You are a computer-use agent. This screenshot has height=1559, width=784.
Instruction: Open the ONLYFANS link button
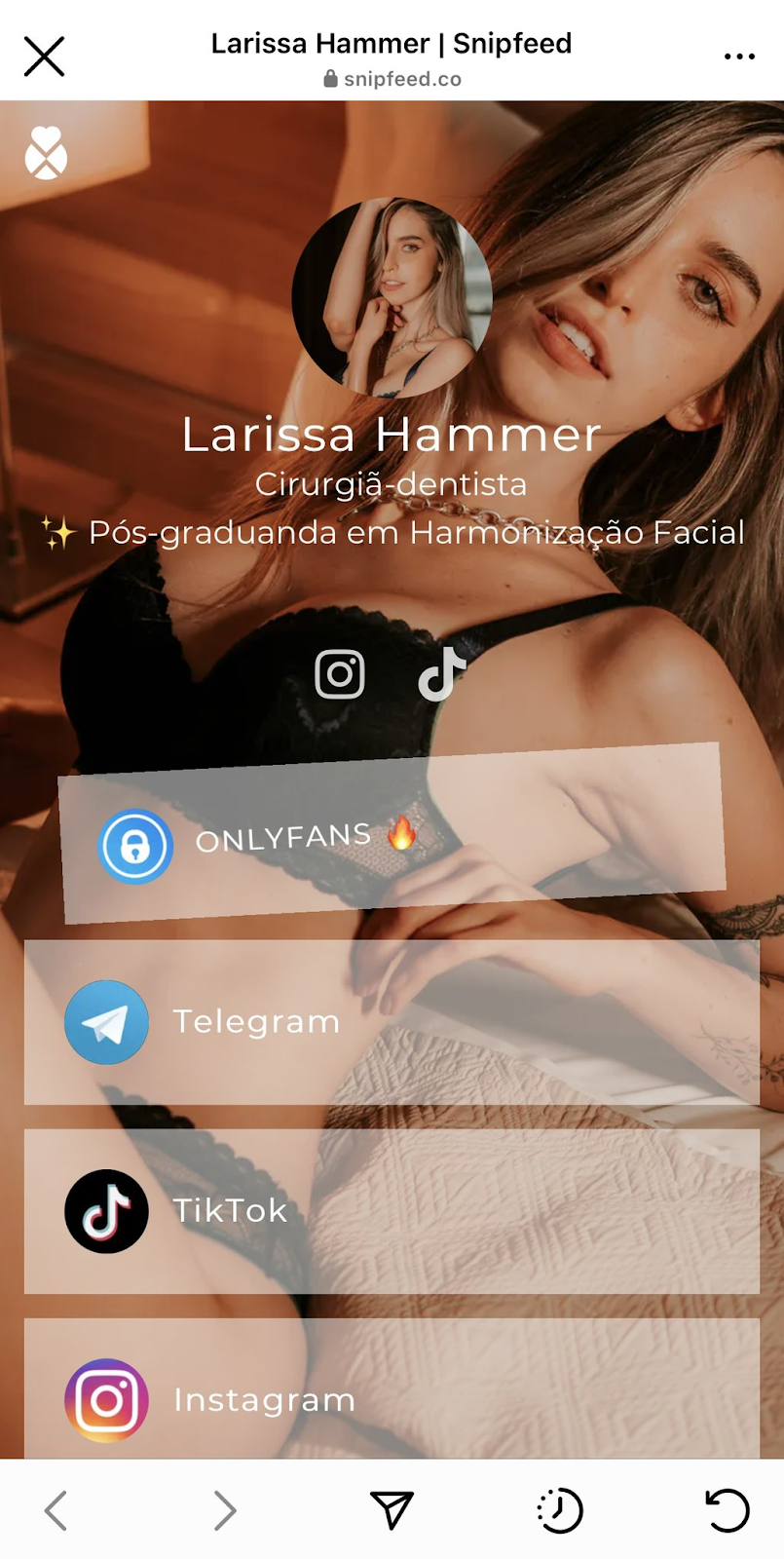coord(392,836)
